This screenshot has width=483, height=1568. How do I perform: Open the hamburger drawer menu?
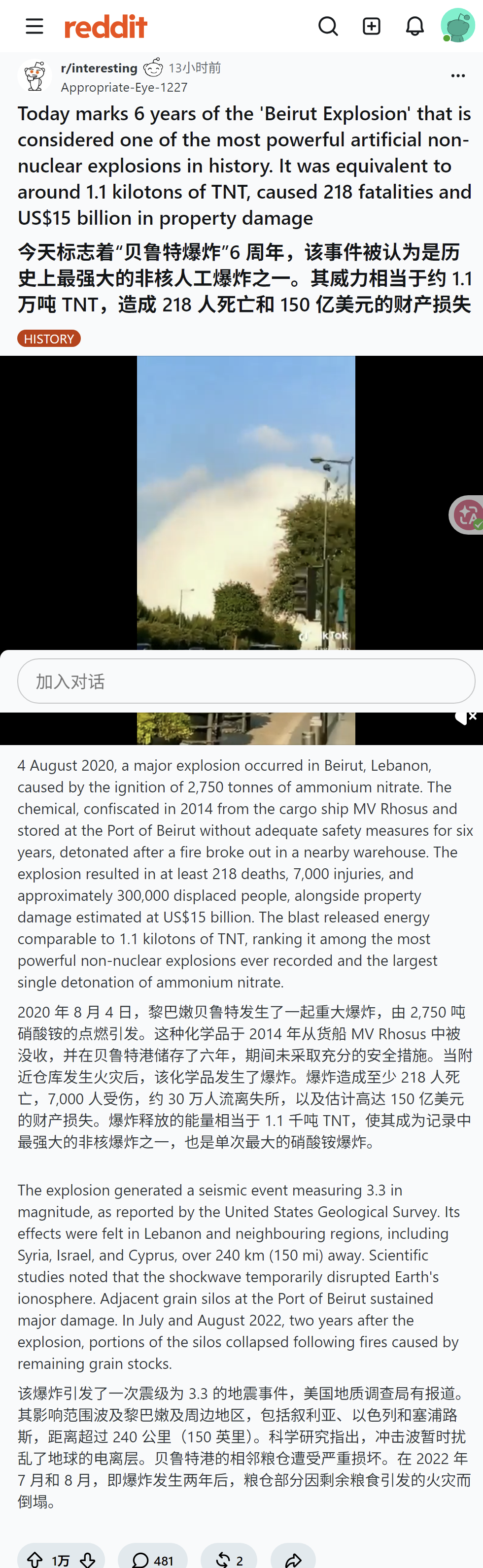point(34,26)
